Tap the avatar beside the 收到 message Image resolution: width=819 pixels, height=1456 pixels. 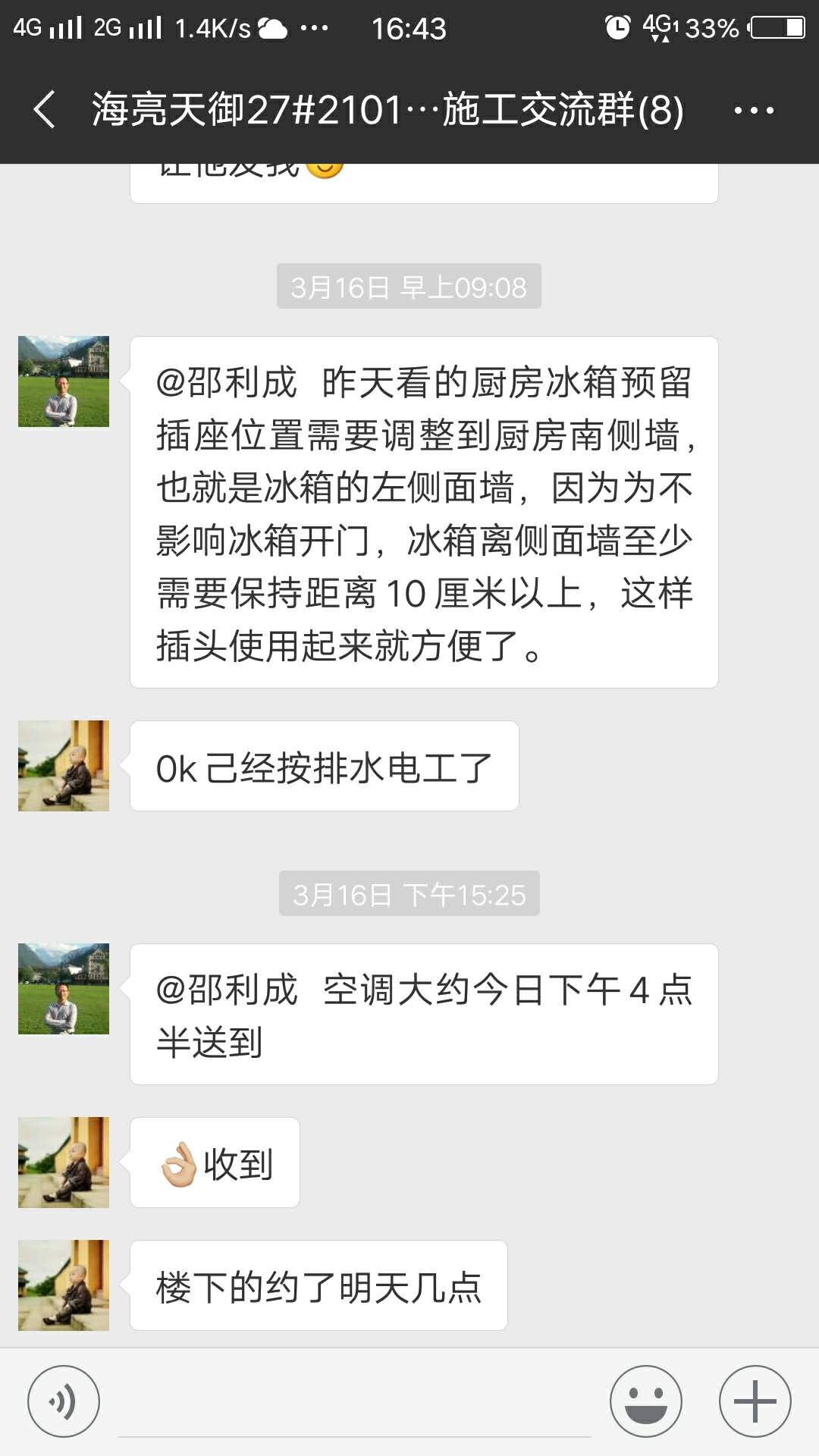point(64,1163)
